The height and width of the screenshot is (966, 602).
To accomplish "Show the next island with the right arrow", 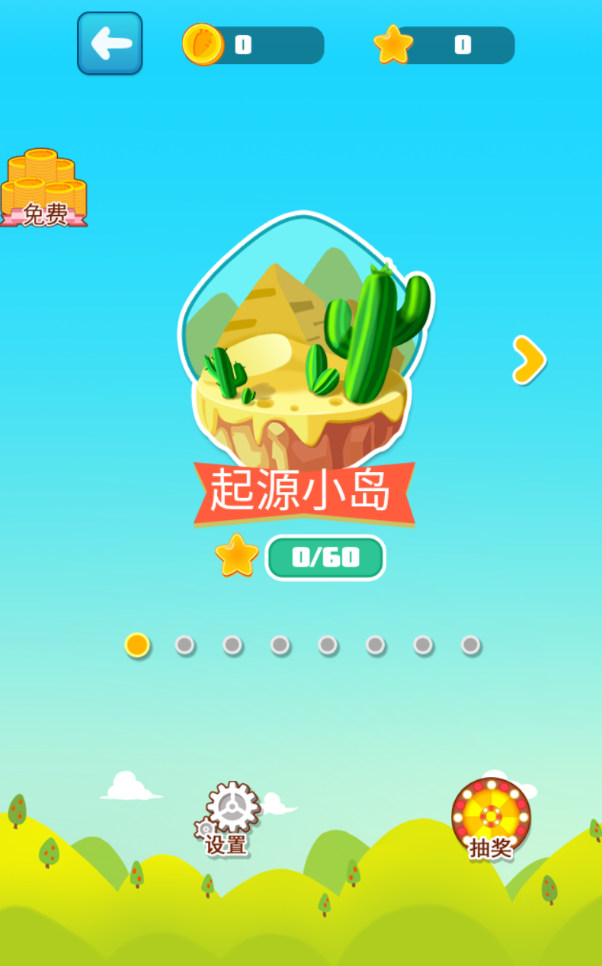I will click(528, 360).
